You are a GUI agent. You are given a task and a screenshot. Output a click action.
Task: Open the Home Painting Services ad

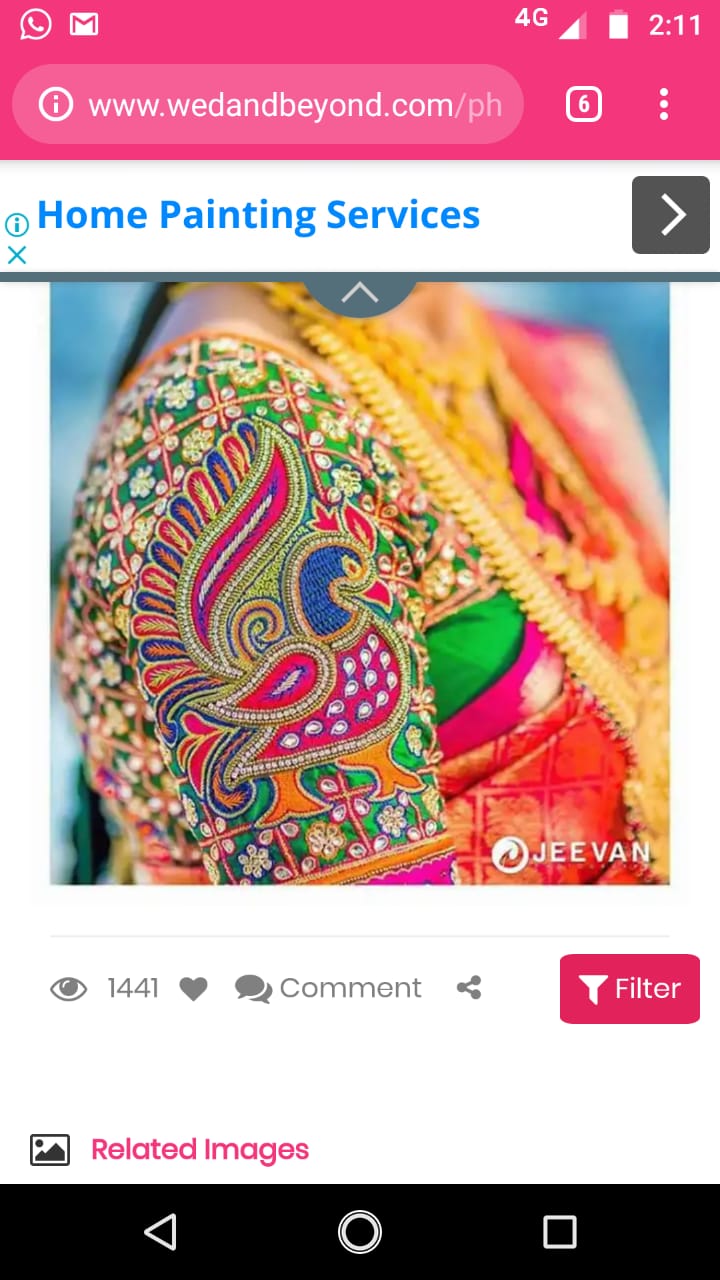tap(258, 214)
